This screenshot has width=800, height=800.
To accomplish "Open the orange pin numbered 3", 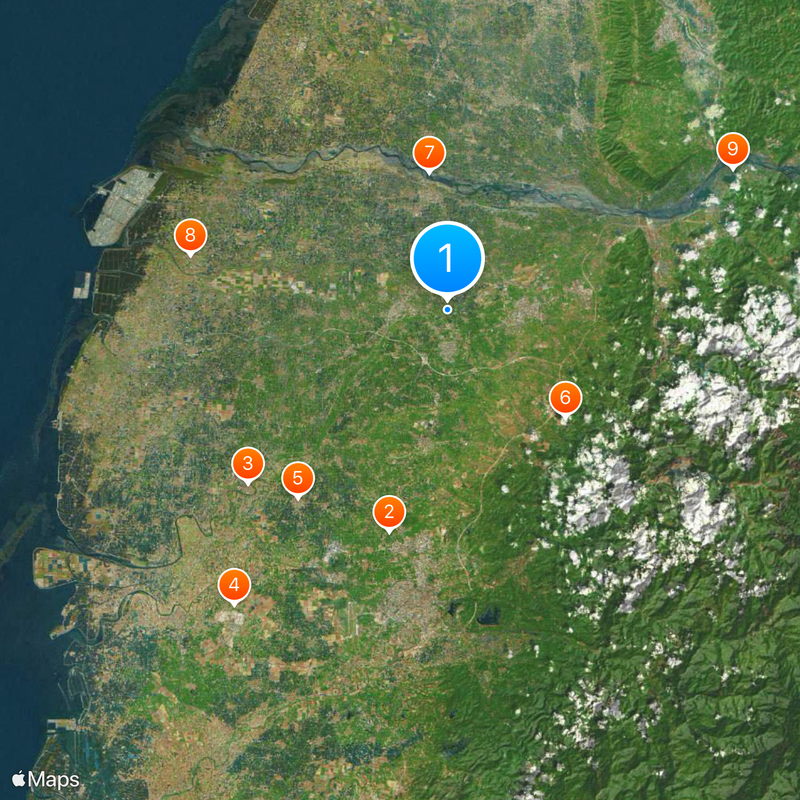I will pos(248,464).
